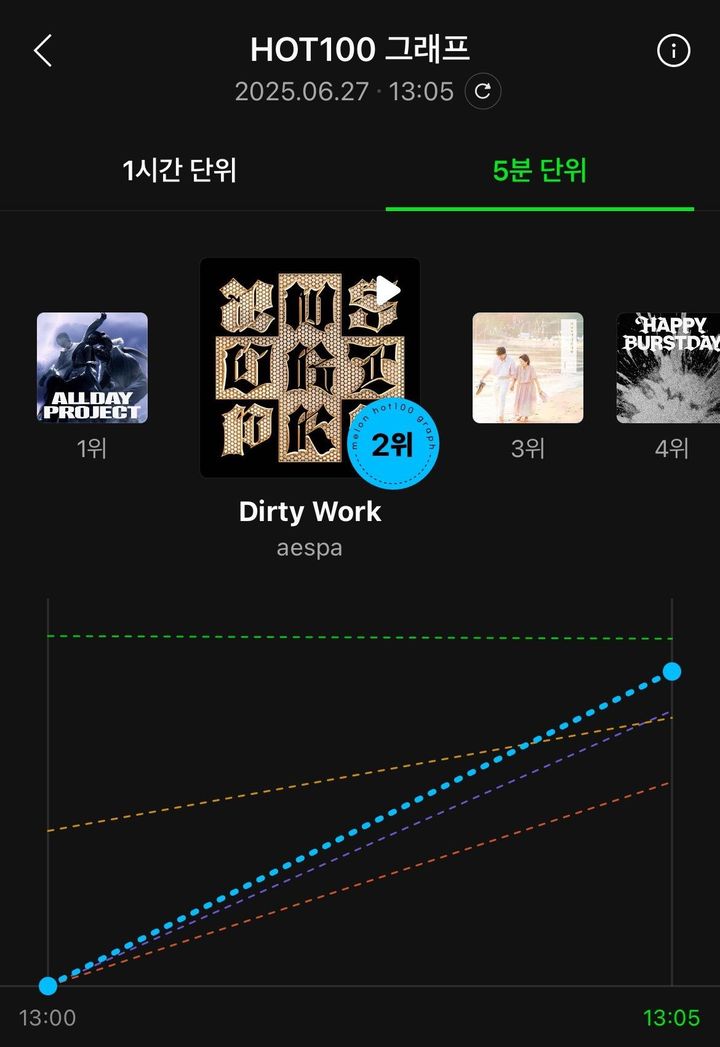Refresh the chart update time

[483, 92]
